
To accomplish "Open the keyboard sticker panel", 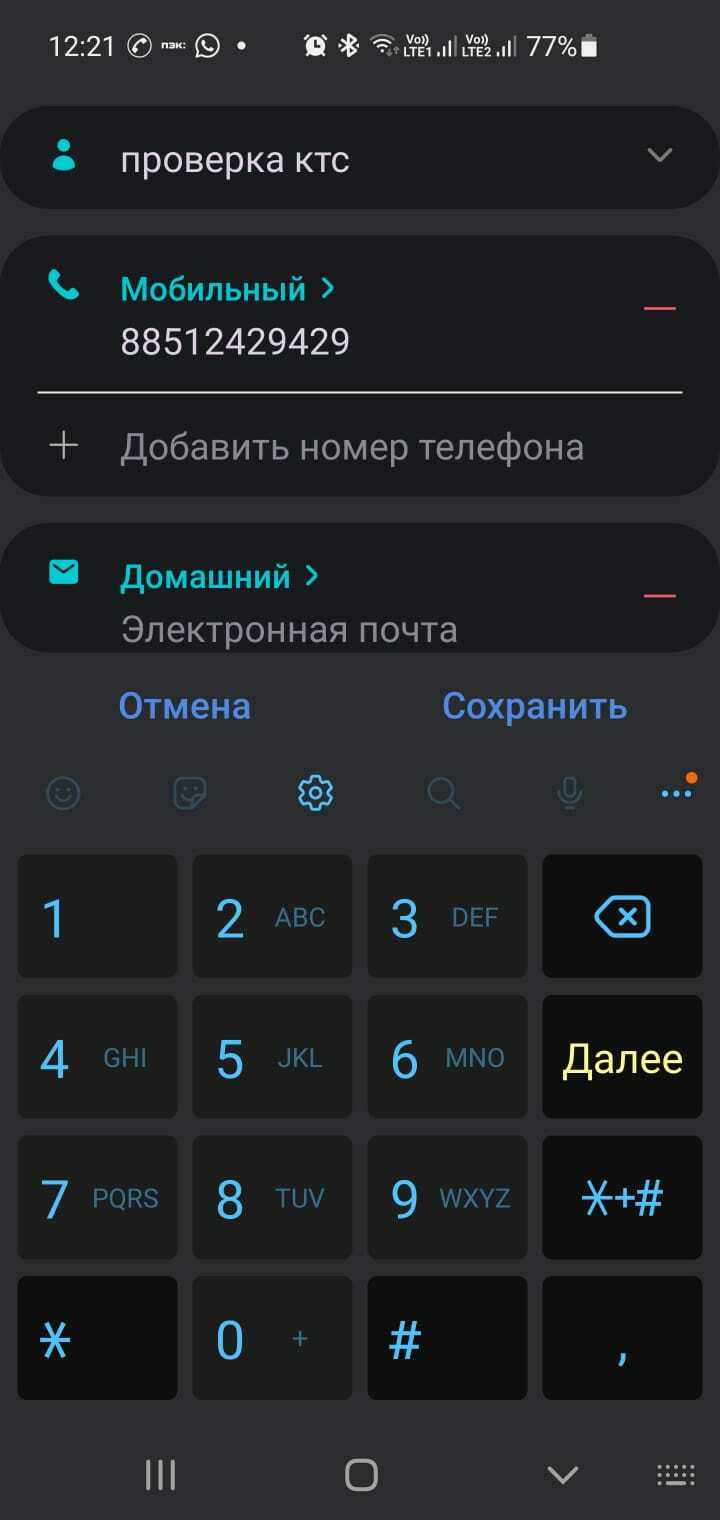I will click(190, 794).
